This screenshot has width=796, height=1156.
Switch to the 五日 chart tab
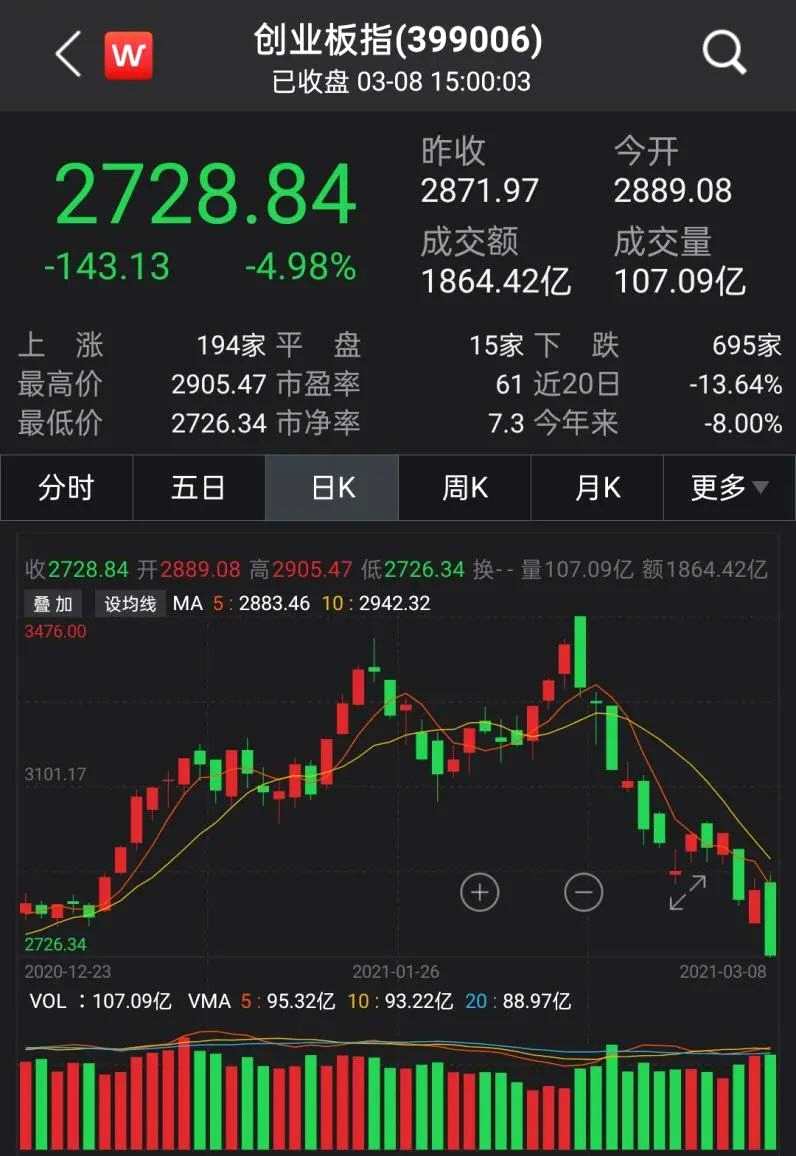(x=198, y=488)
